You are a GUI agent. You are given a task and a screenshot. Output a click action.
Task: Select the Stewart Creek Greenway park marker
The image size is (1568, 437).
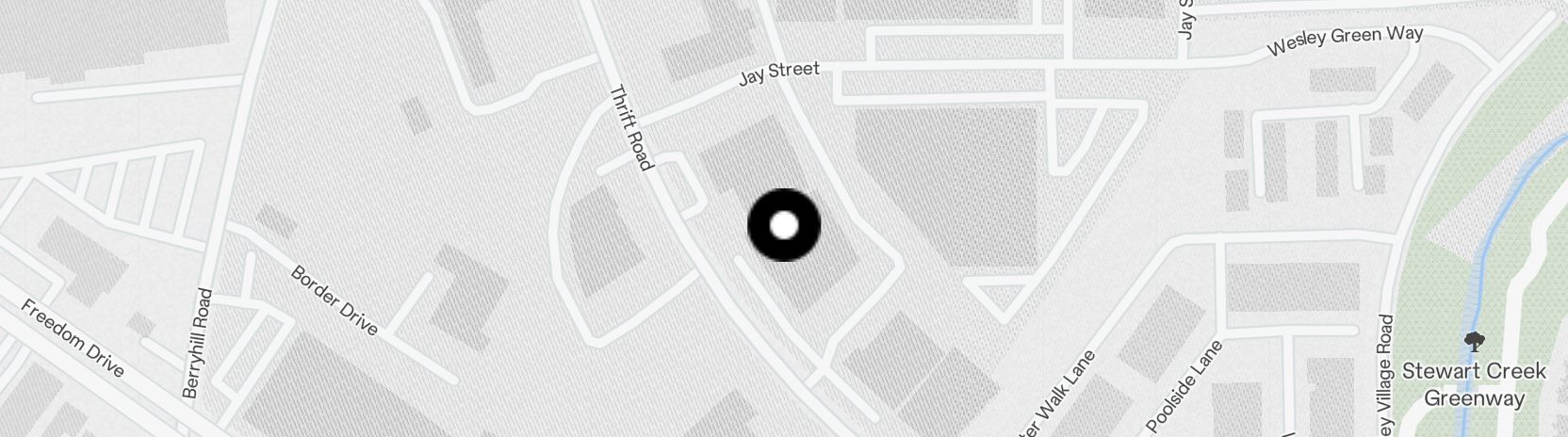click(1474, 343)
